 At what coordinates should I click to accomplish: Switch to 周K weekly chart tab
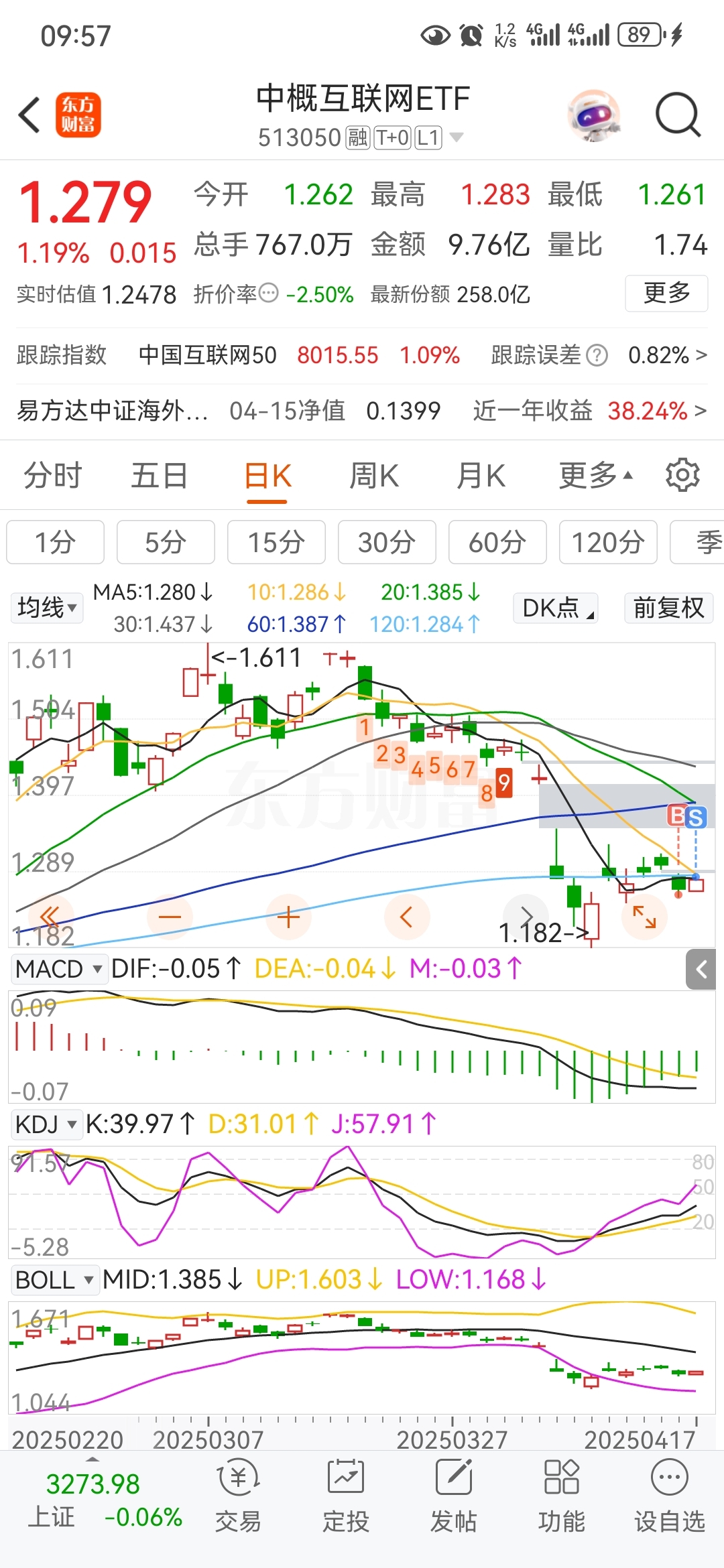[x=373, y=474]
